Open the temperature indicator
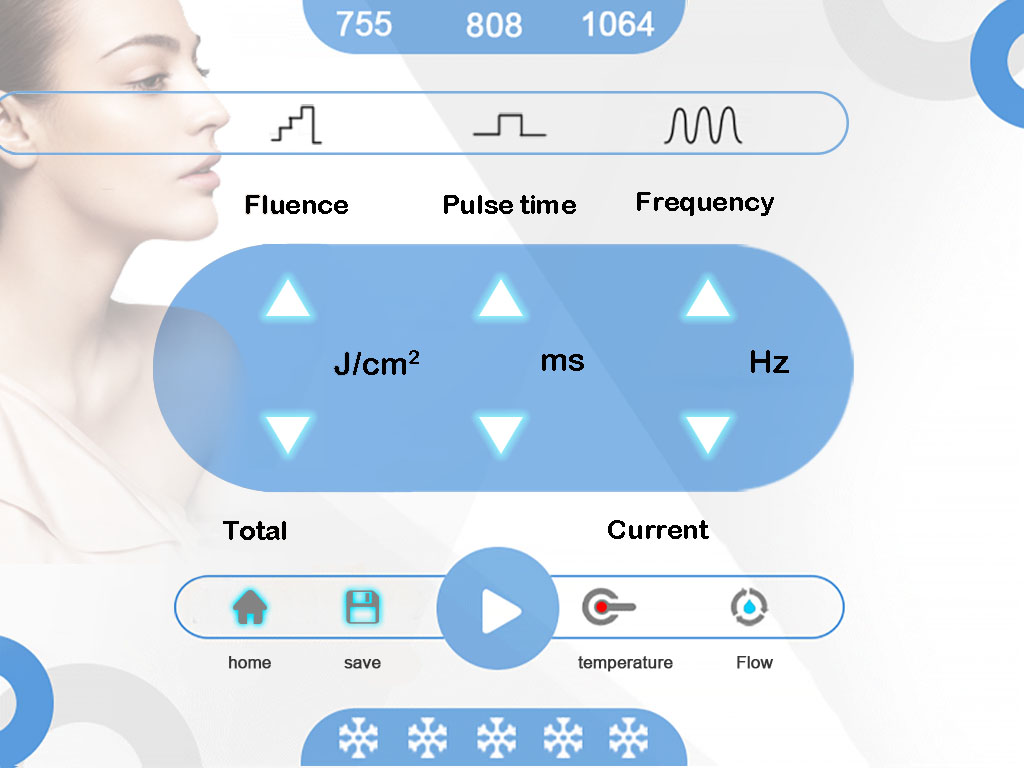Screen dimensions: 1024x768 (x=608, y=607)
